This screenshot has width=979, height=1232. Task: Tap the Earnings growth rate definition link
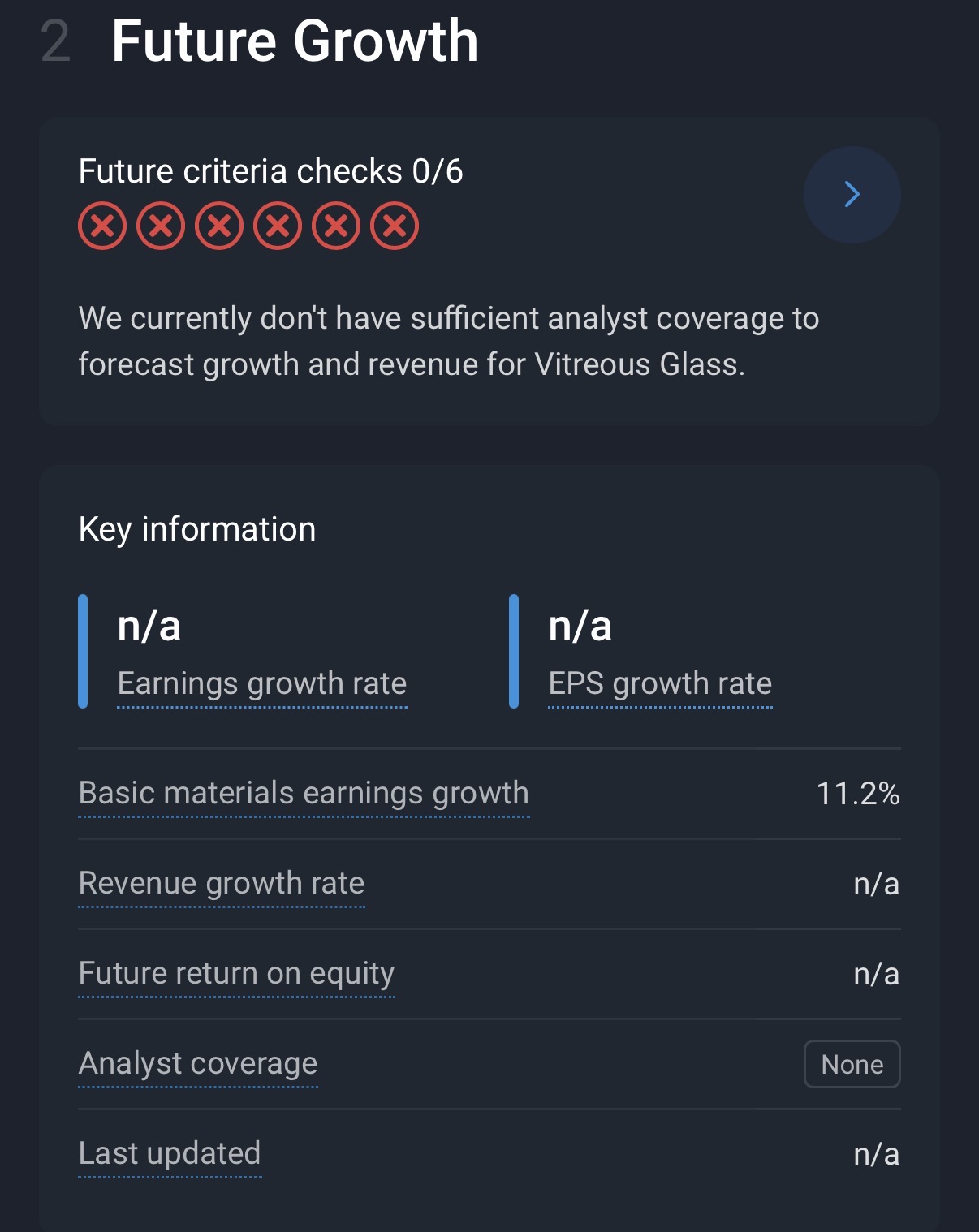coord(261,684)
